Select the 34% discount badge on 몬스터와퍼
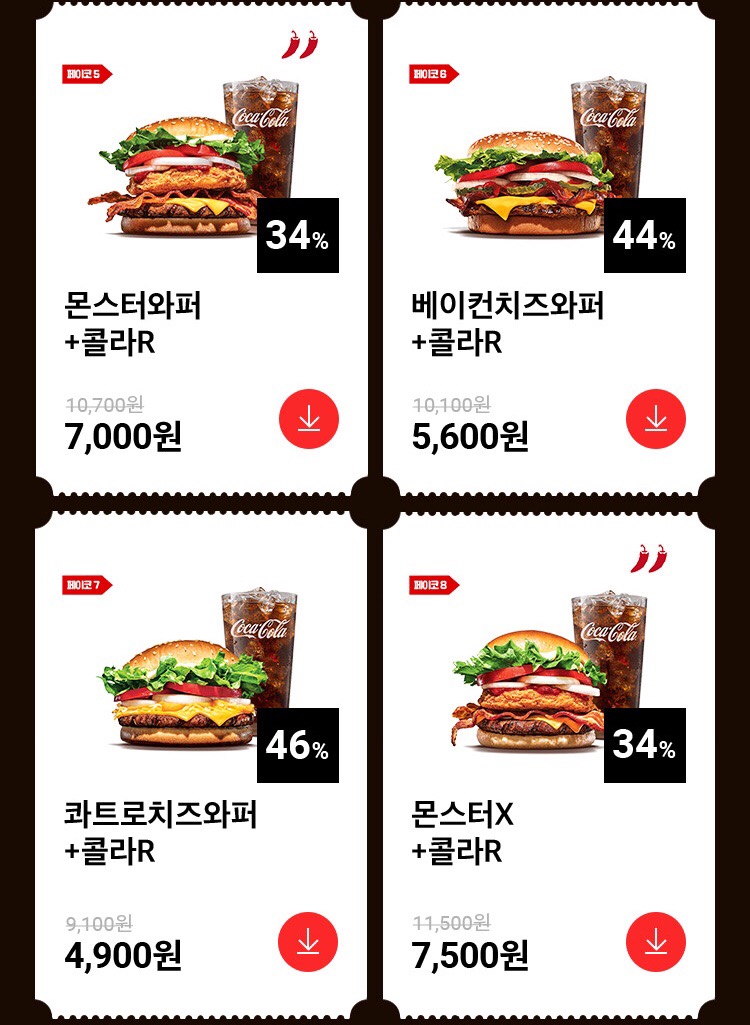The image size is (750, 1025). click(x=297, y=236)
